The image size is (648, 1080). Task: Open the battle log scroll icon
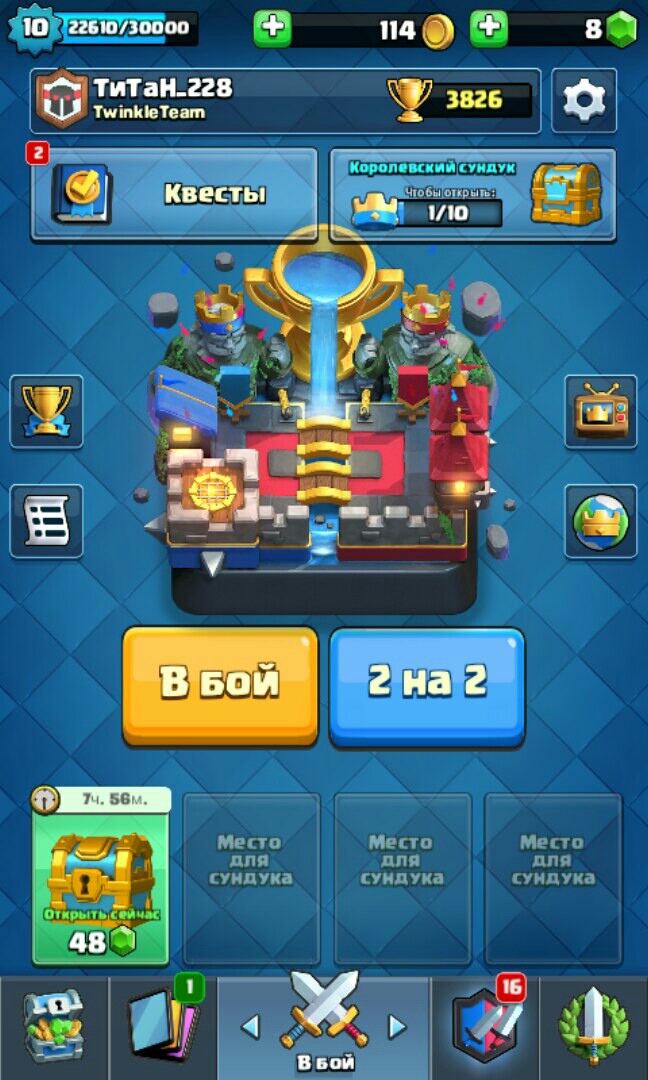pyautogui.click(x=46, y=521)
